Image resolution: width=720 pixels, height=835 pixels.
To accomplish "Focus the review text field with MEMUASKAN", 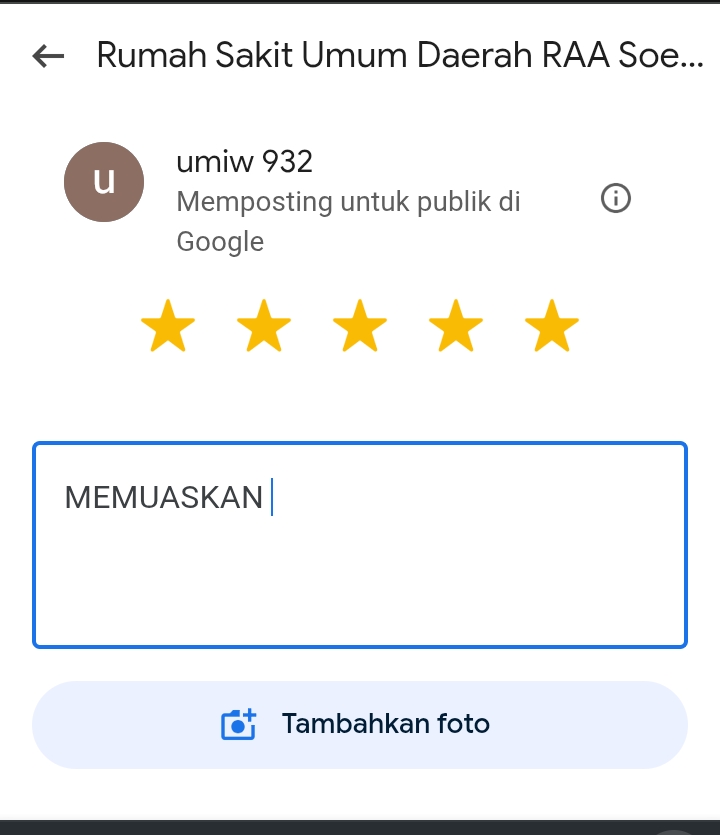I will pos(360,545).
